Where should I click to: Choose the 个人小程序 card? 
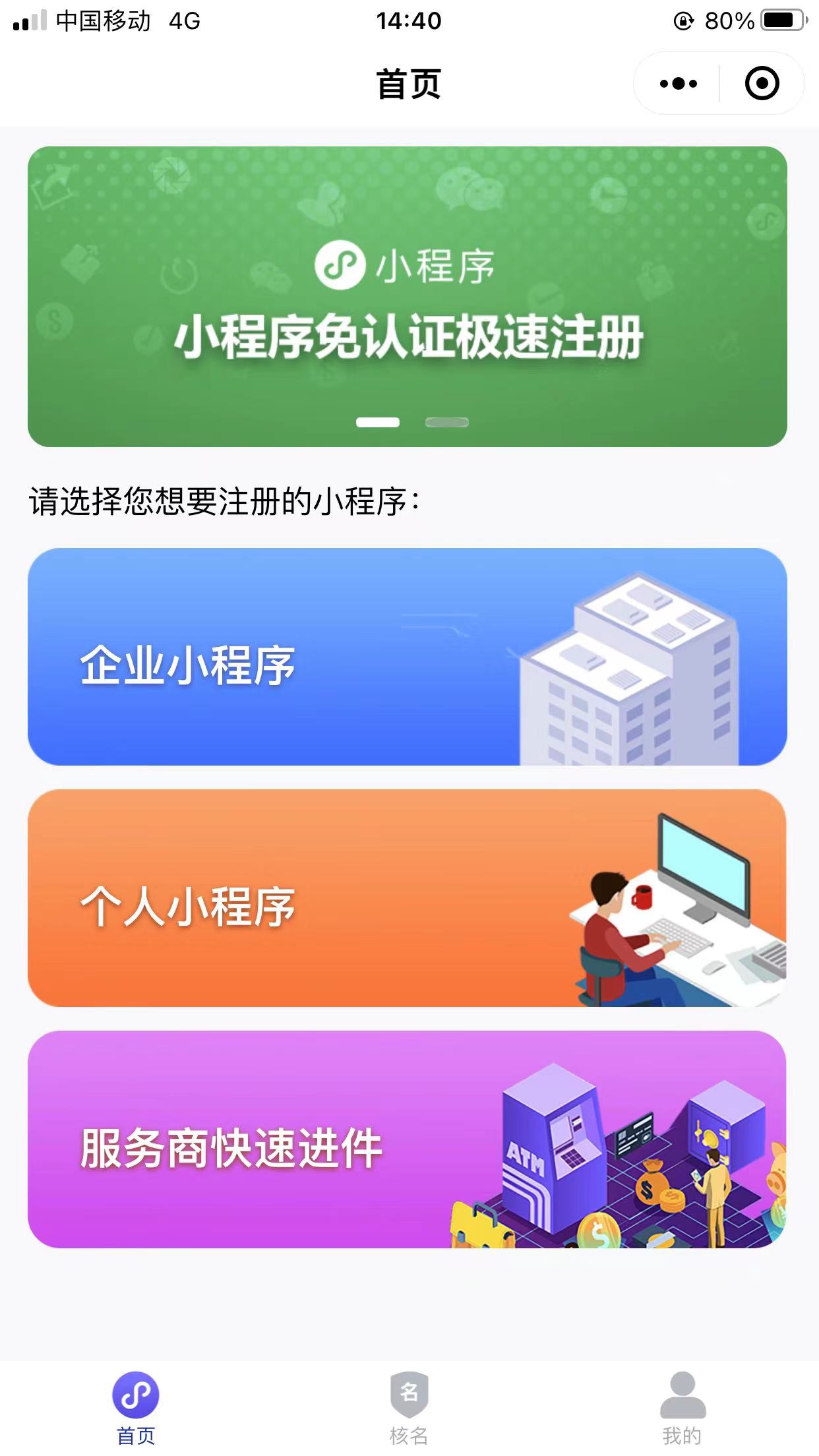pyautogui.click(x=408, y=898)
